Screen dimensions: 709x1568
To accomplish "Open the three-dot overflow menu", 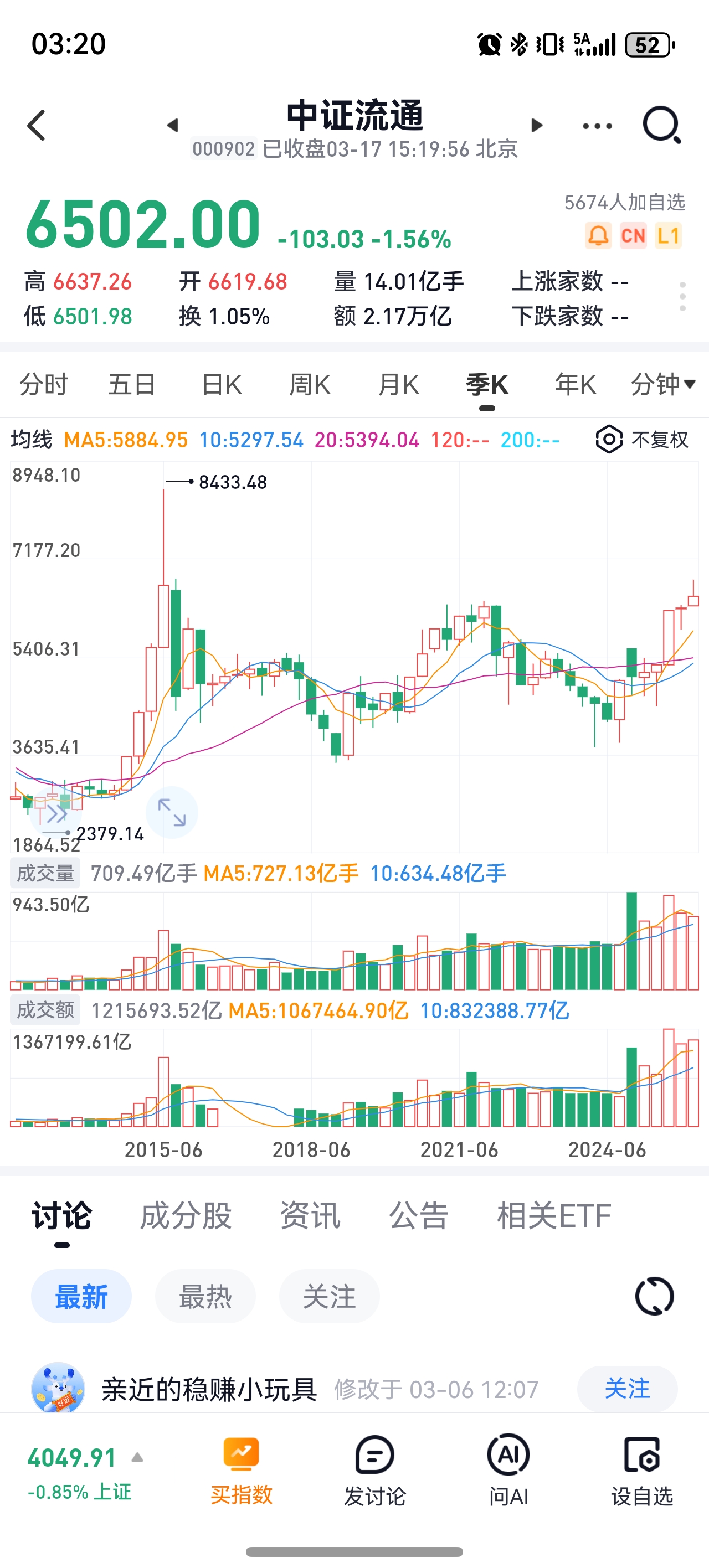I will 597,126.
